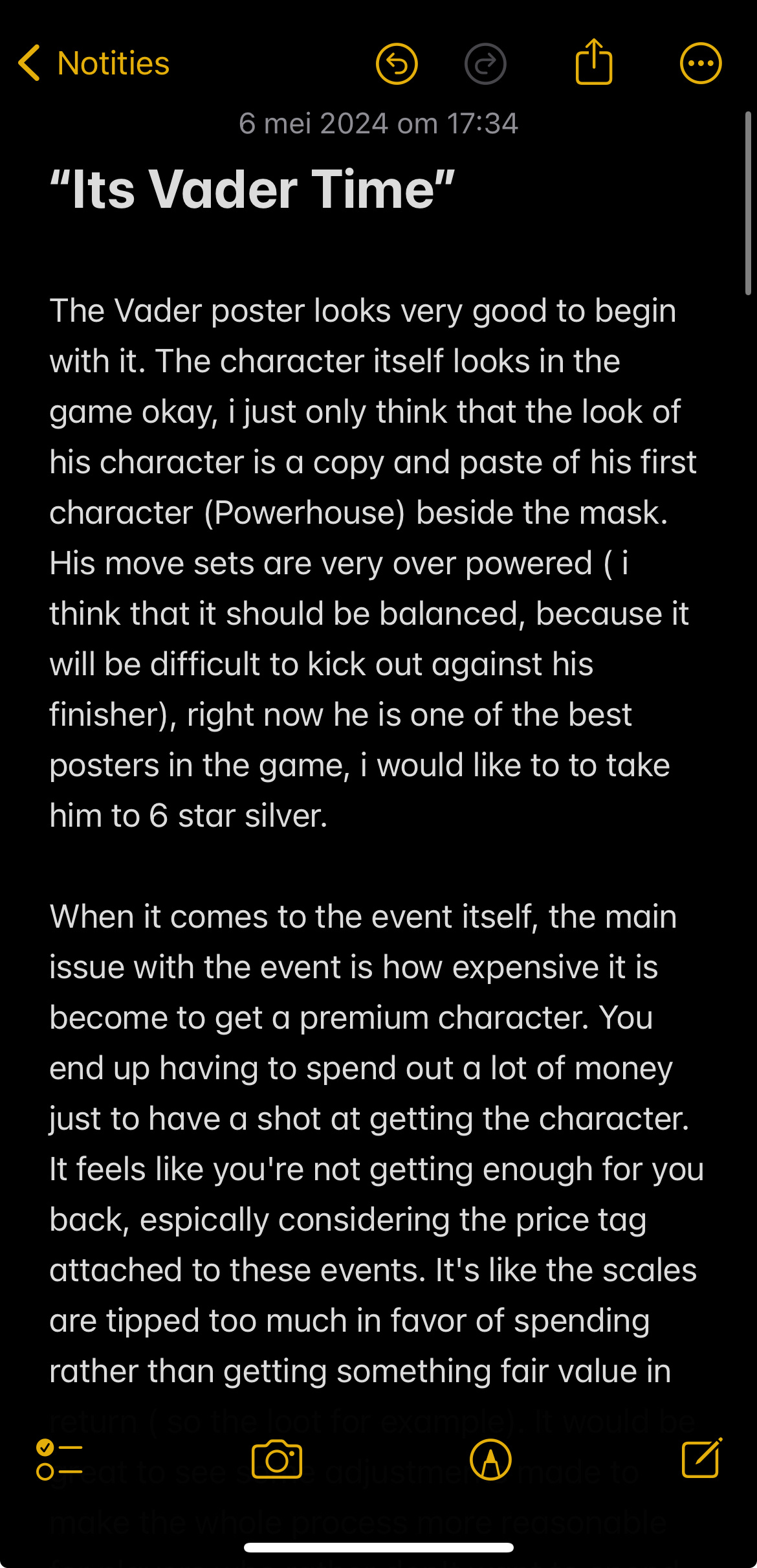757x1568 pixels.
Task: Undo the last edit
Action: point(397,63)
